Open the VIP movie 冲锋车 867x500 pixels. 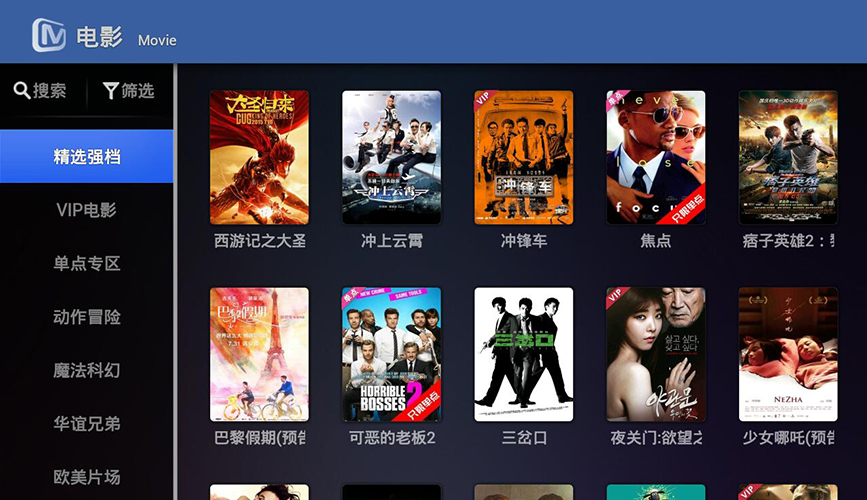523,158
